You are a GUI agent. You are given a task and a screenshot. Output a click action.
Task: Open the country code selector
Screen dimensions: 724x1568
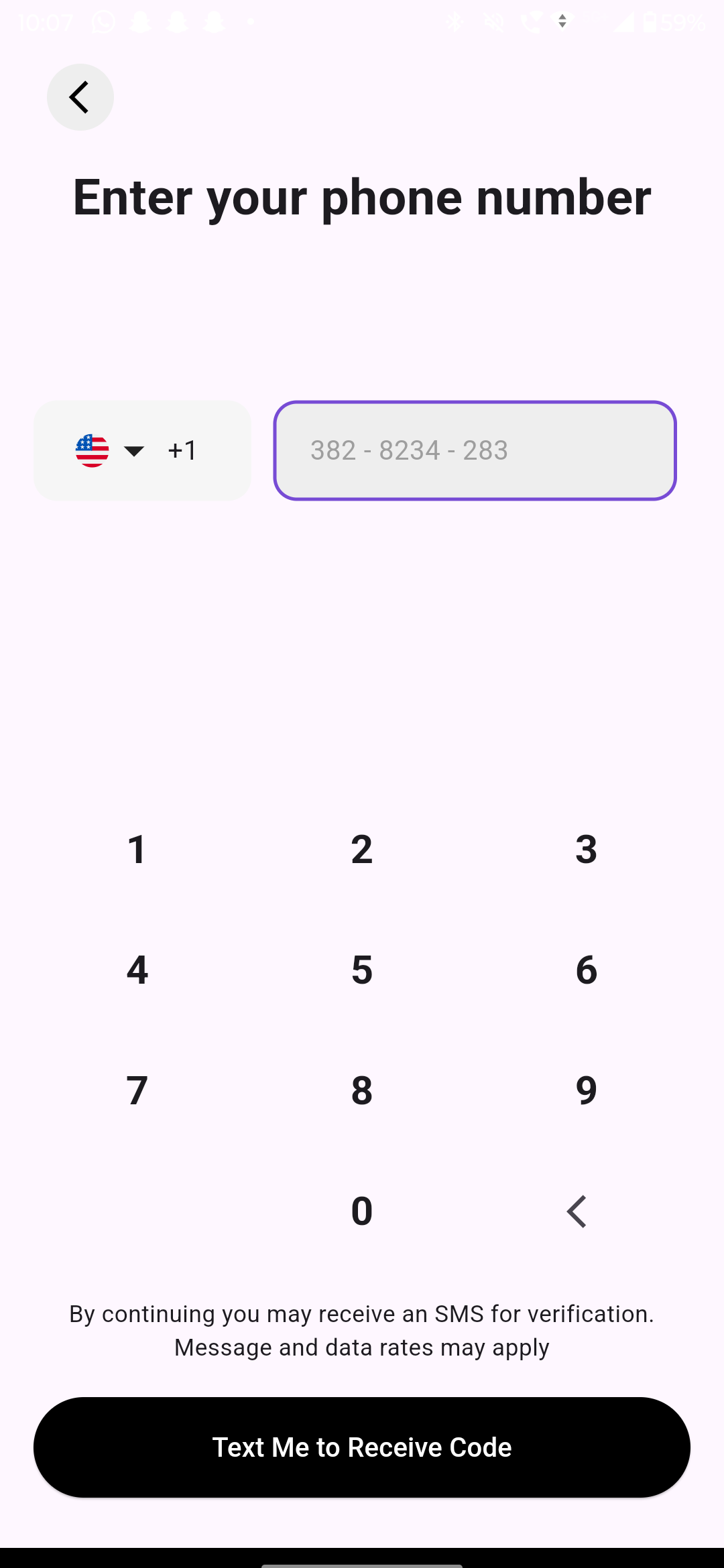143,450
